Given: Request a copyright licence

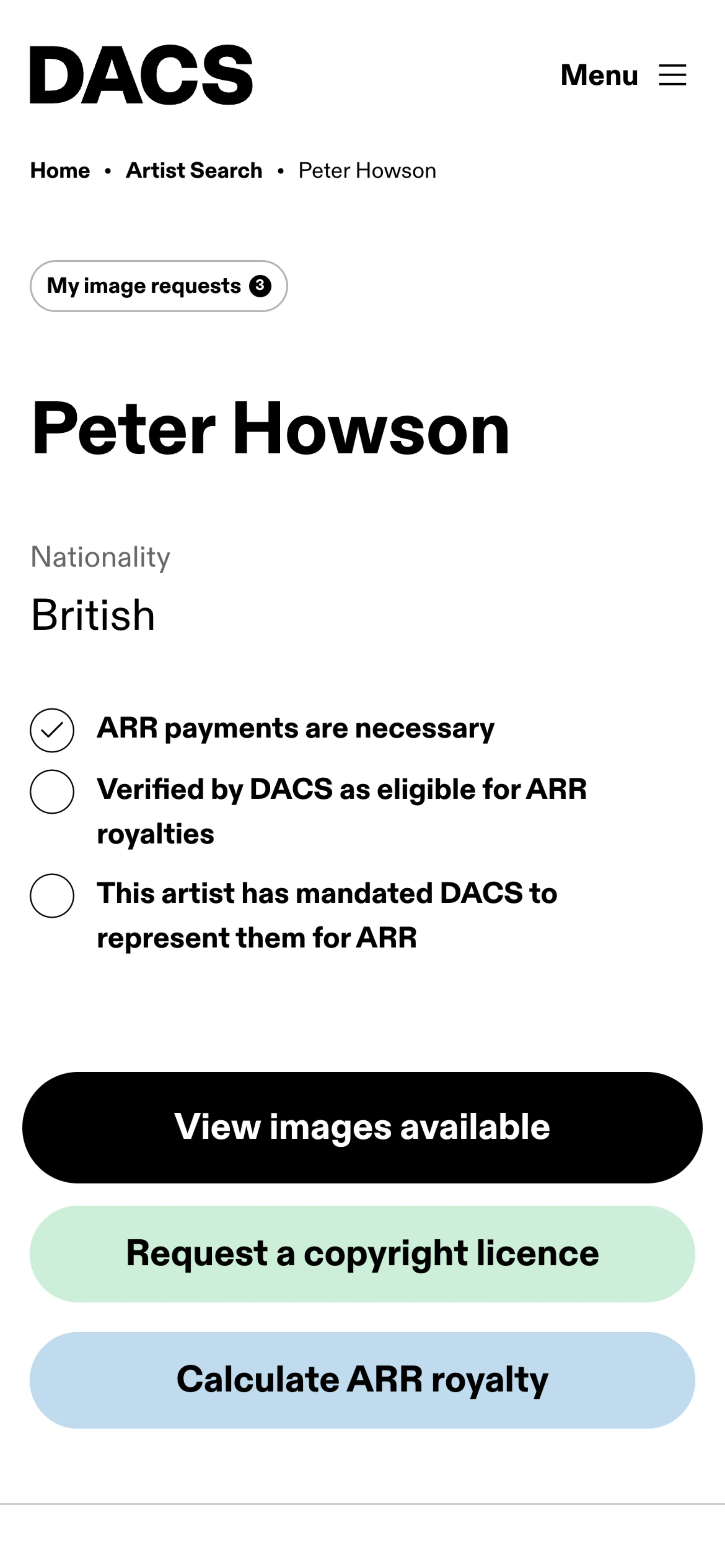Looking at the screenshot, I should point(362,1254).
